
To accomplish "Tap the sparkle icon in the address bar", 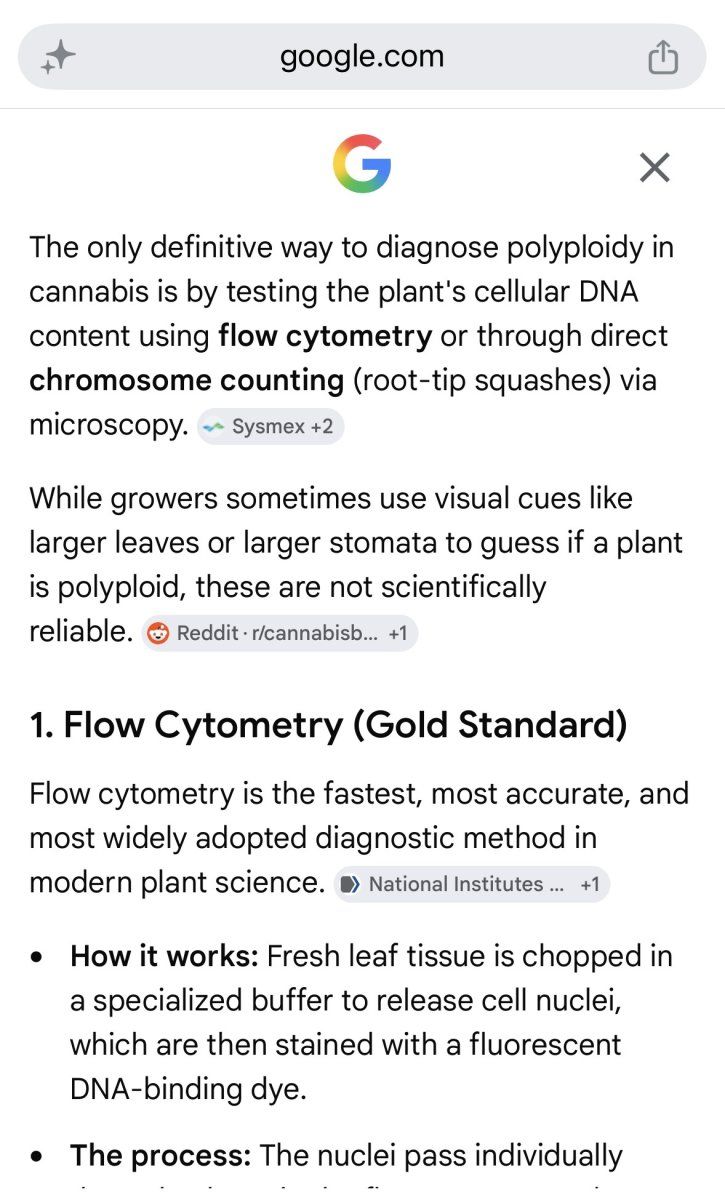I will coord(58,58).
